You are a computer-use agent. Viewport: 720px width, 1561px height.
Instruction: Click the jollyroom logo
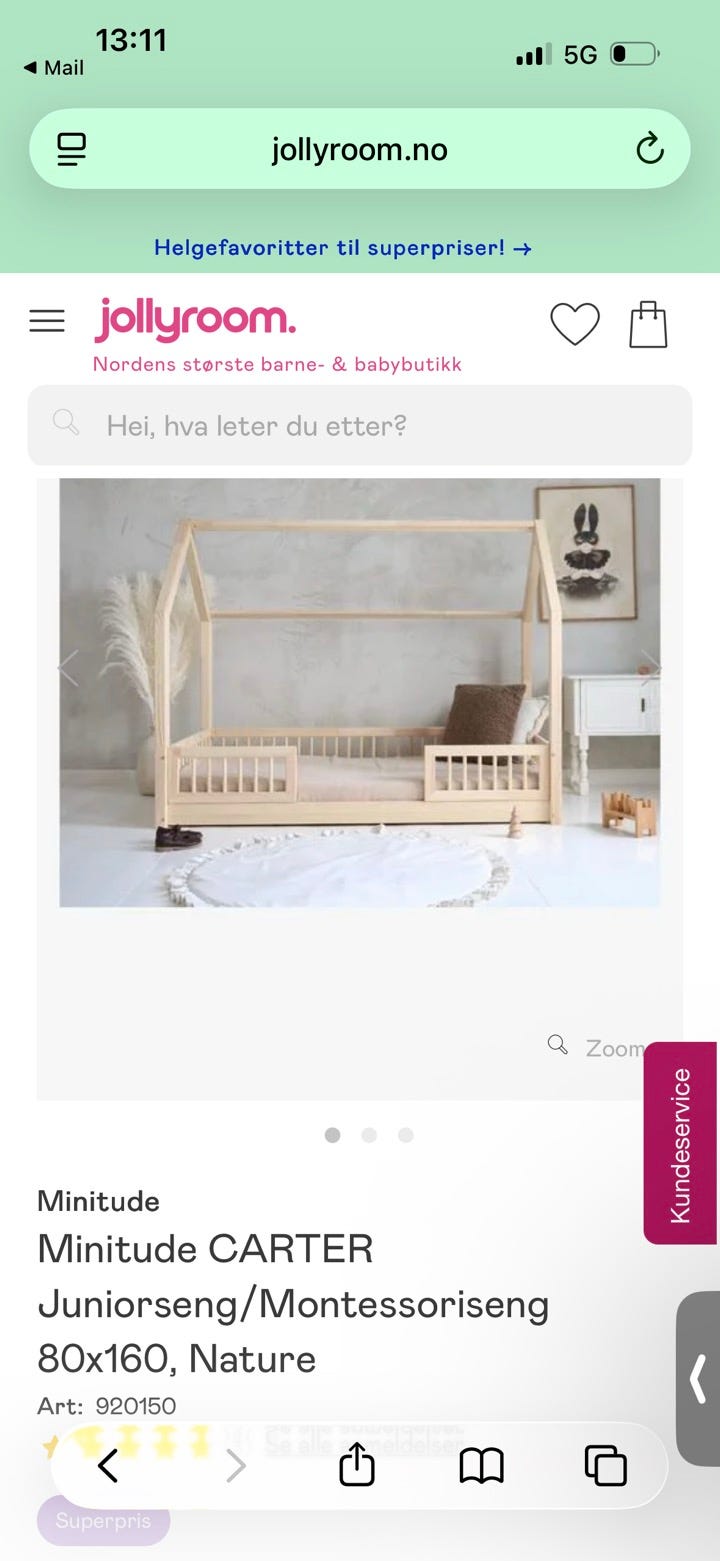tap(195, 318)
